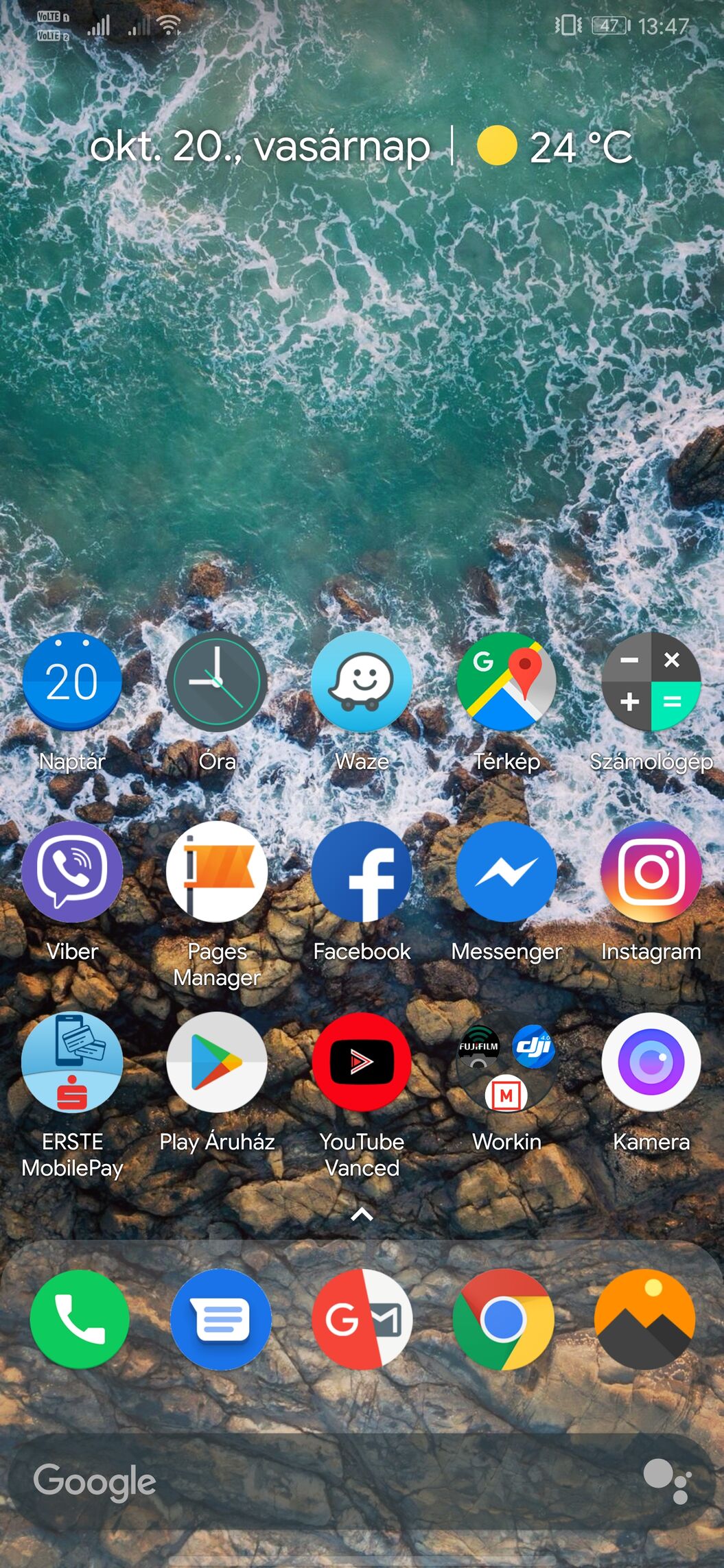724x1568 pixels.
Task: Activate Google Assistant icon in search bar
Action: (666, 1482)
